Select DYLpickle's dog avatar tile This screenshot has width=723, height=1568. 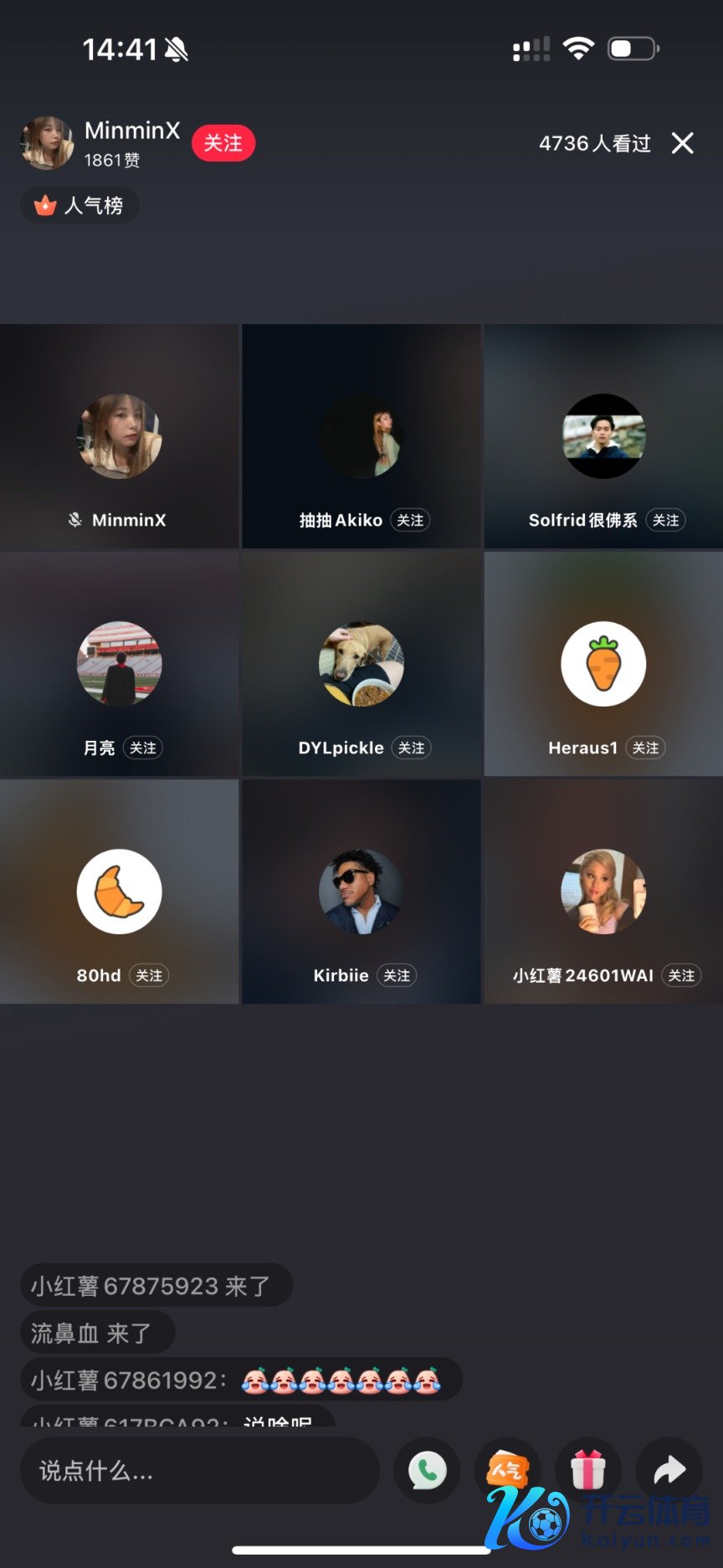click(361, 664)
